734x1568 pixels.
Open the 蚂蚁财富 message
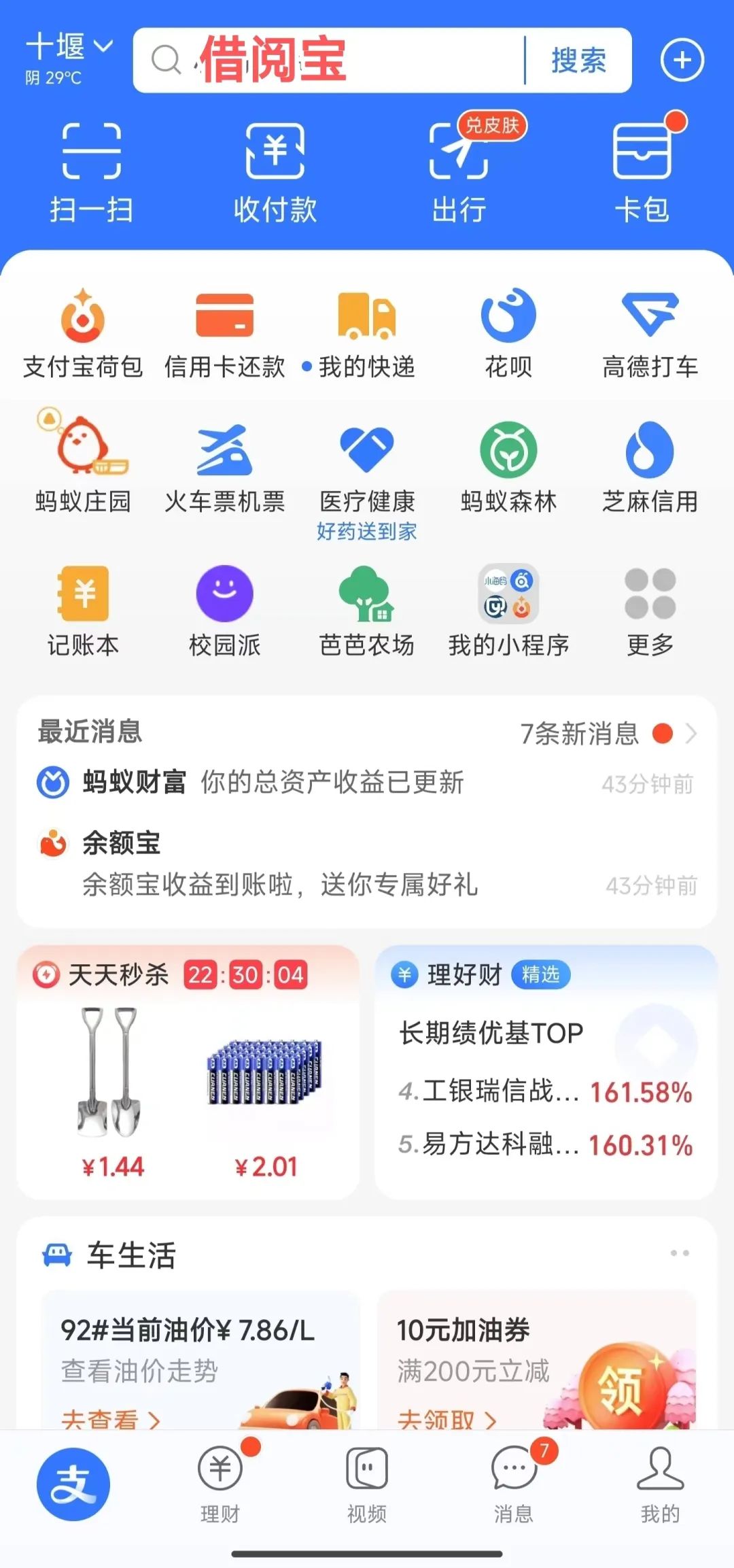click(x=340, y=783)
